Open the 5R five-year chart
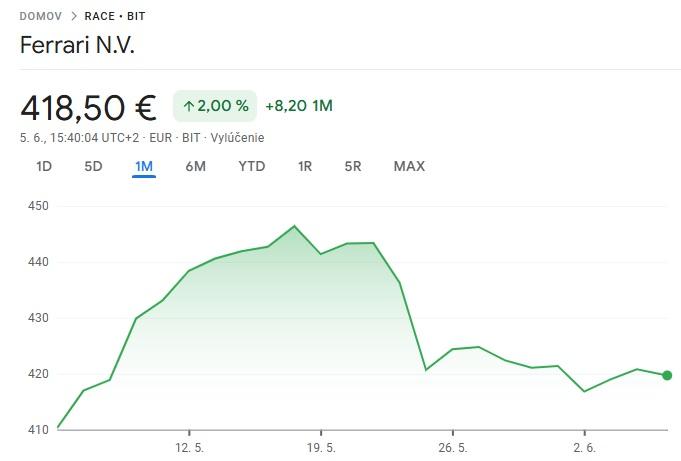The image size is (681, 461). 353,166
